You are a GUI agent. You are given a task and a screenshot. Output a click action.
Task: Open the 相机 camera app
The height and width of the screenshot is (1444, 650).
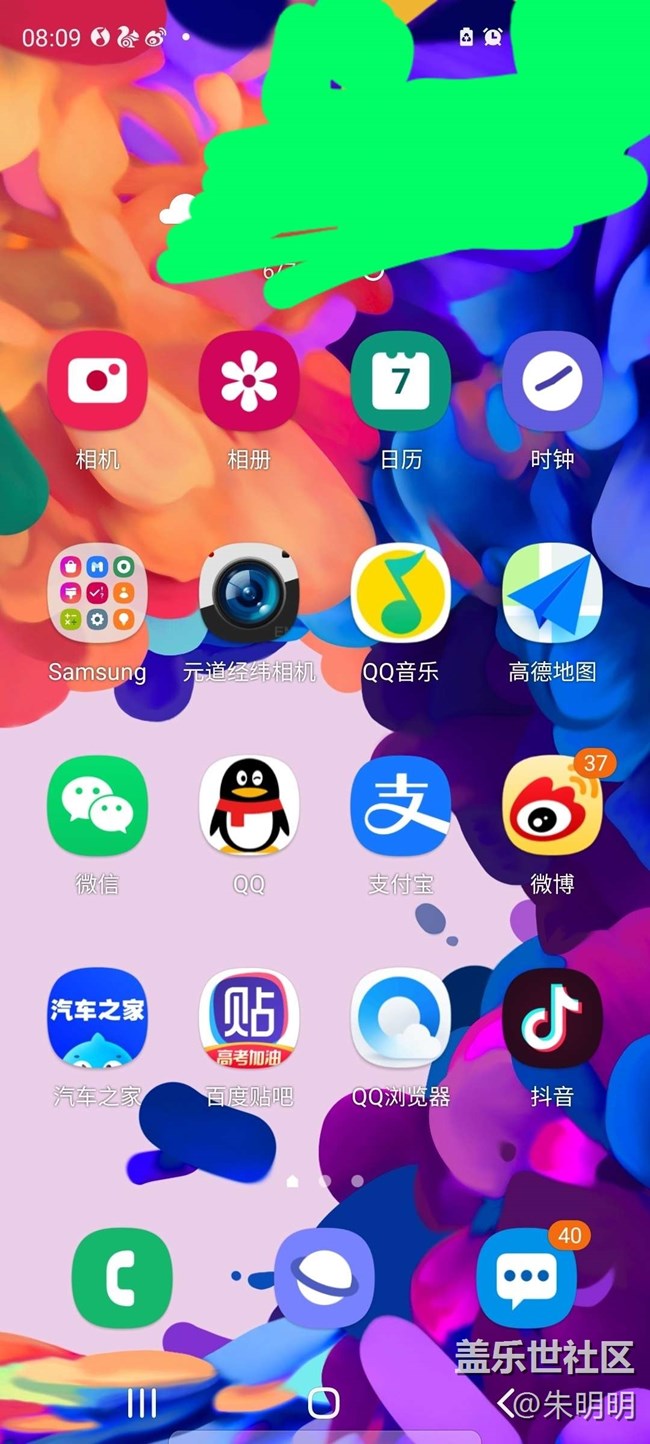click(97, 381)
